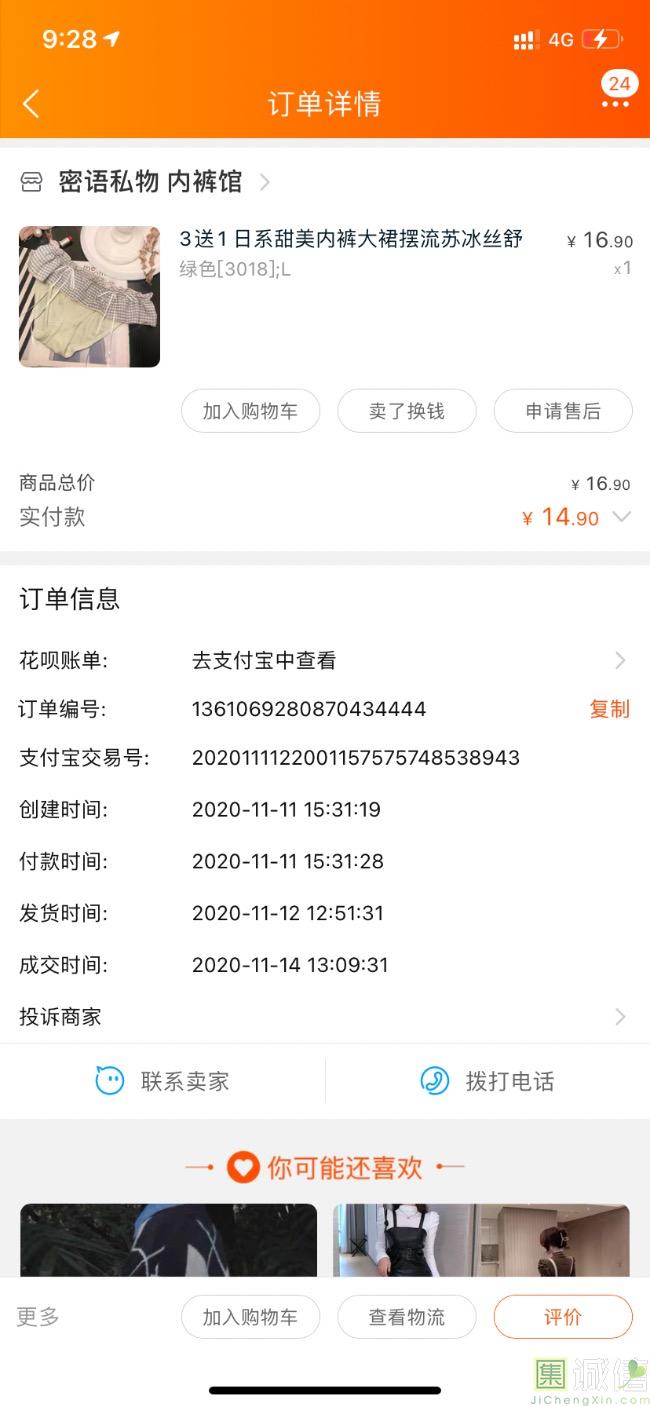Tap 查看物流 to view shipping status
Screen dimensions: 650x1406
click(406, 1317)
